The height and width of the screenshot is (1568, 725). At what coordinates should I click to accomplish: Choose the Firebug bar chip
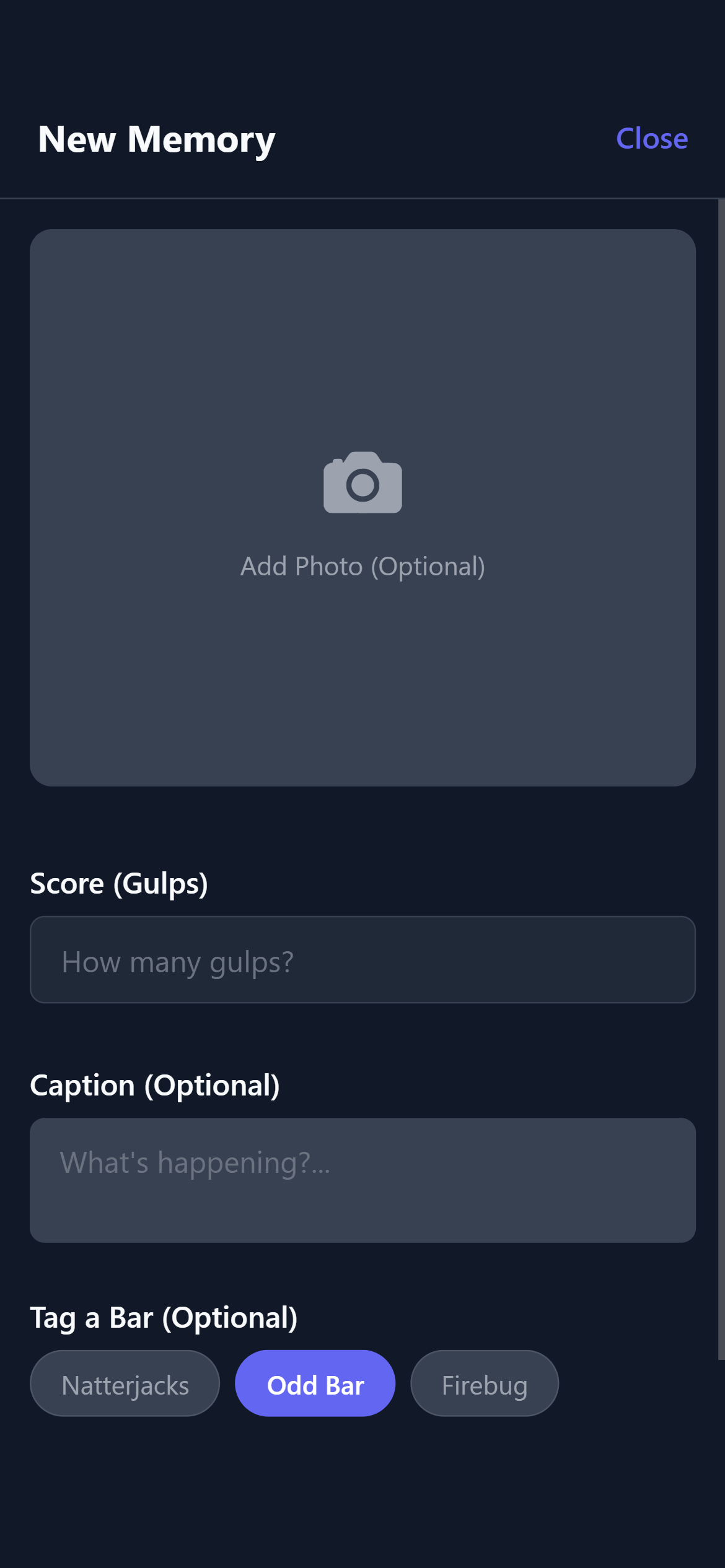coord(484,1384)
